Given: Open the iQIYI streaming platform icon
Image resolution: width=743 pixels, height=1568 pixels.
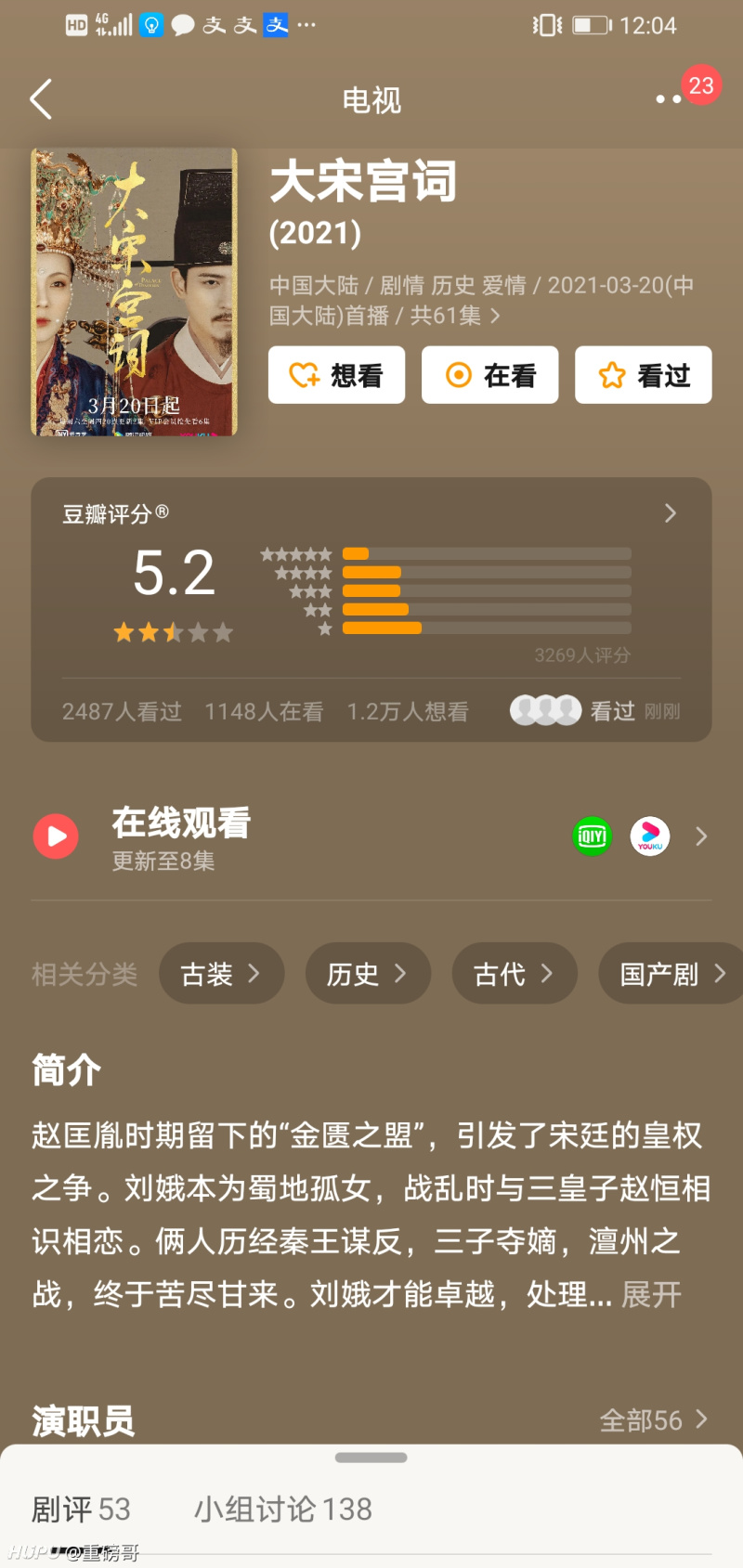Looking at the screenshot, I should 592,836.
